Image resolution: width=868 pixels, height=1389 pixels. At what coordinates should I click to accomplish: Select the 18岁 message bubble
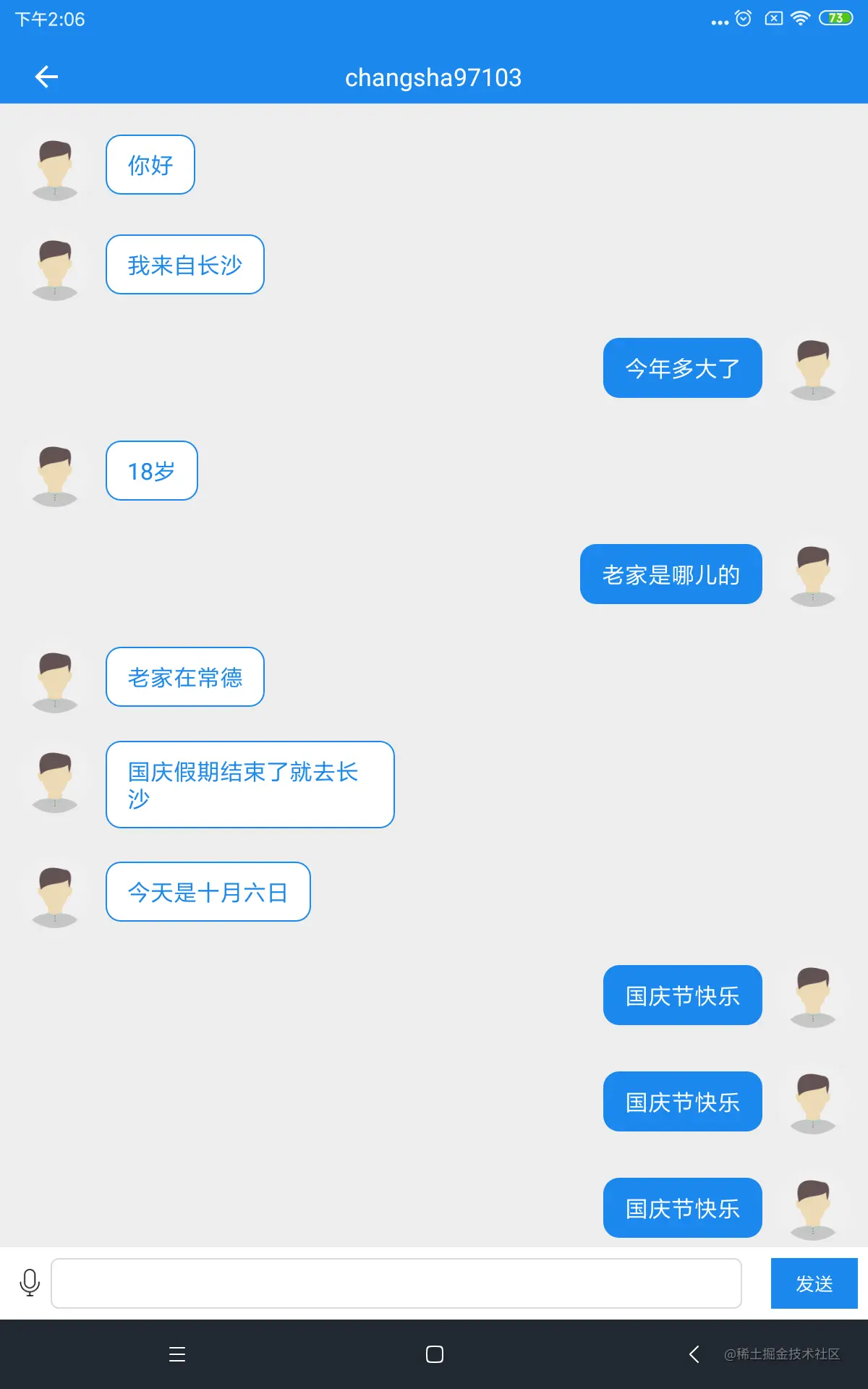coord(151,471)
